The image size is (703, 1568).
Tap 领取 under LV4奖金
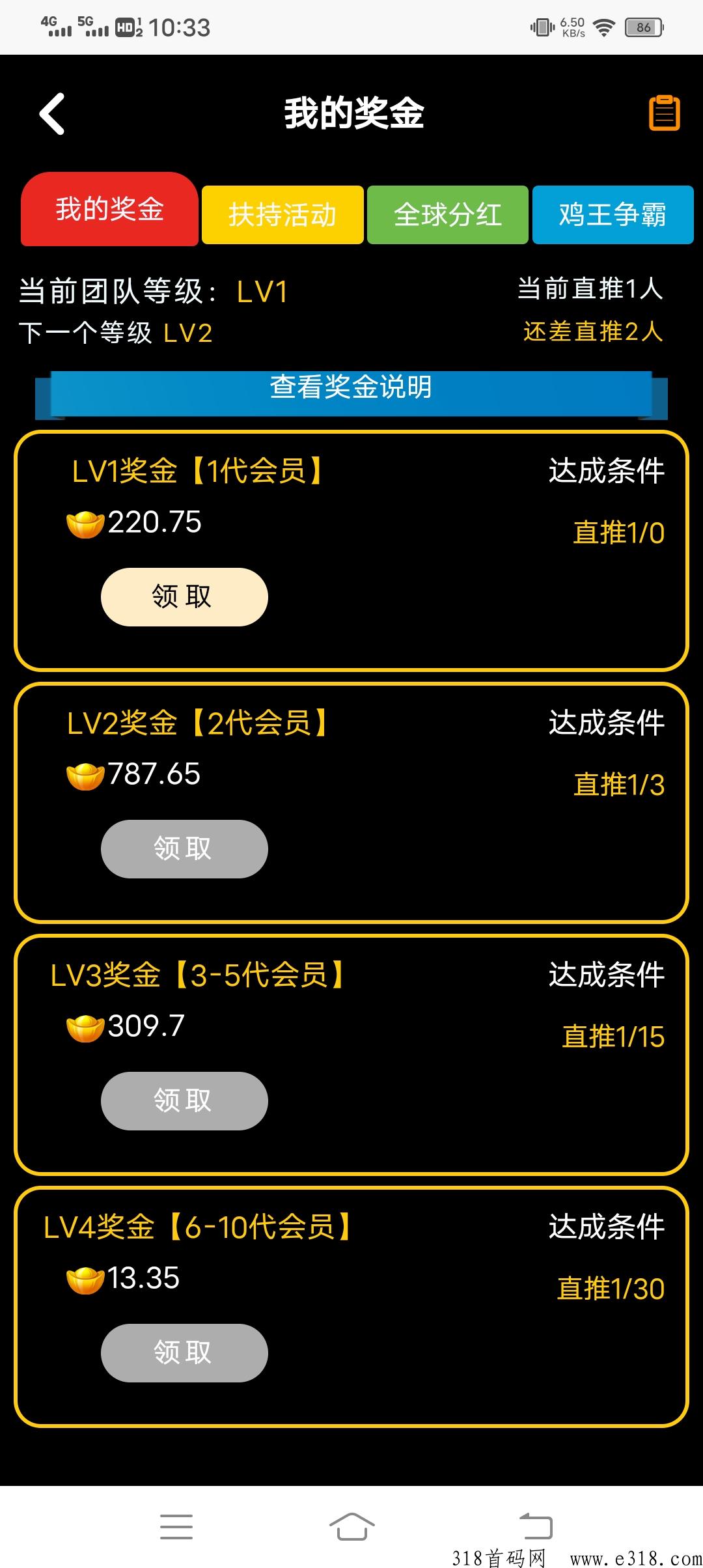click(x=184, y=1353)
